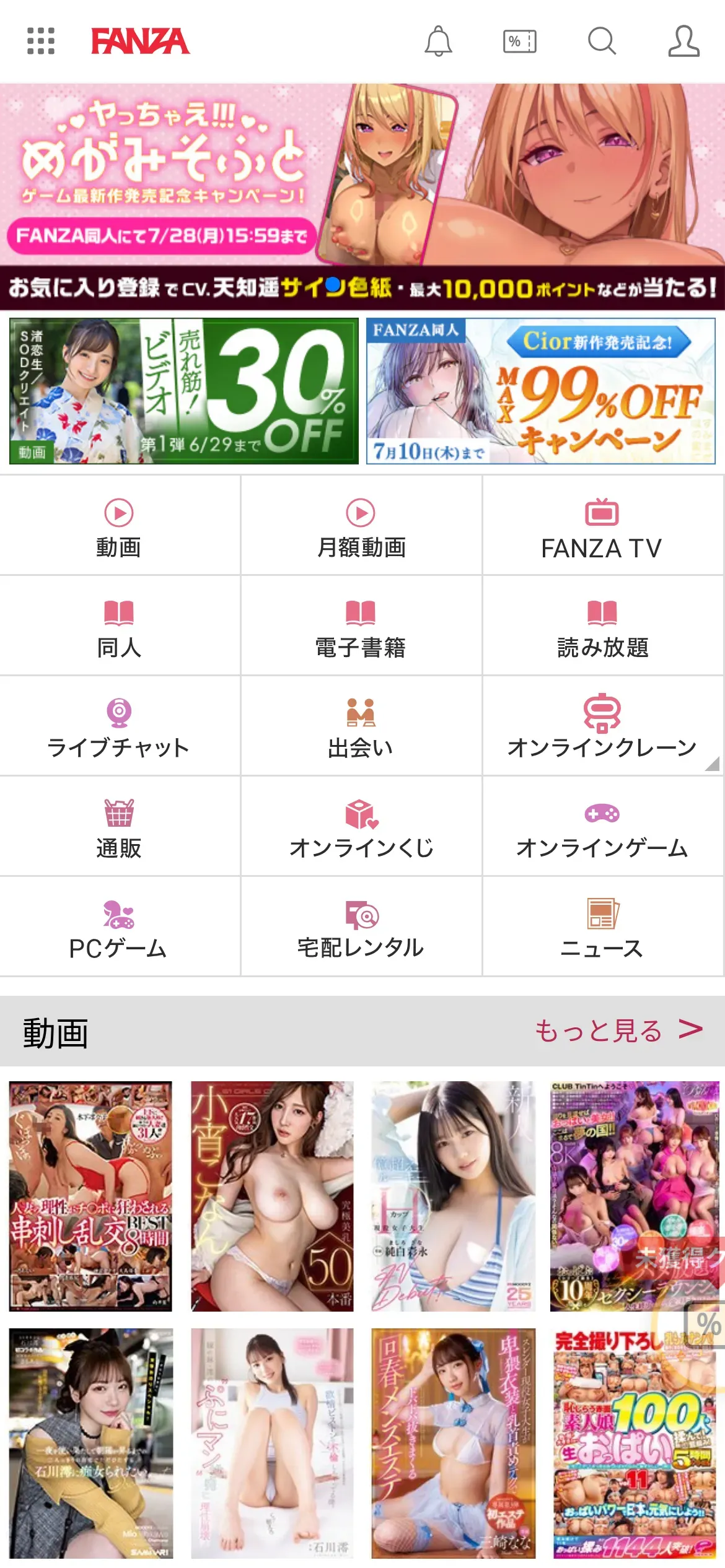The image size is (725, 1568).
Task: Open the coupon percent icon
Action: coord(519,41)
